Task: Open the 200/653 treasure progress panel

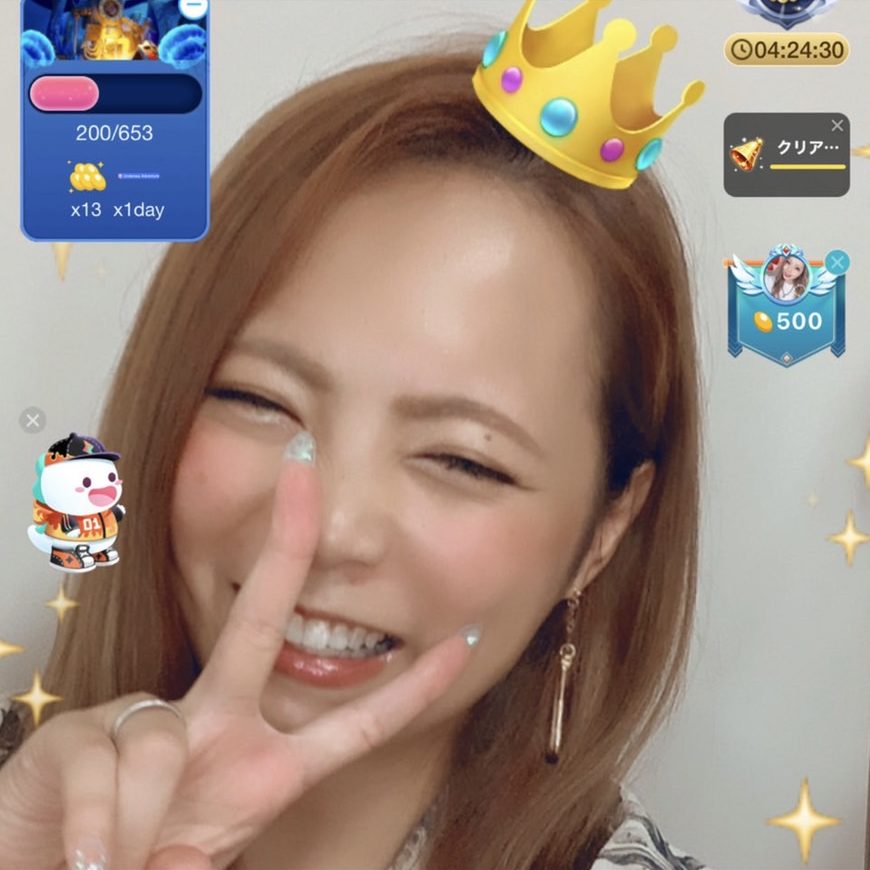Action: [114, 140]
